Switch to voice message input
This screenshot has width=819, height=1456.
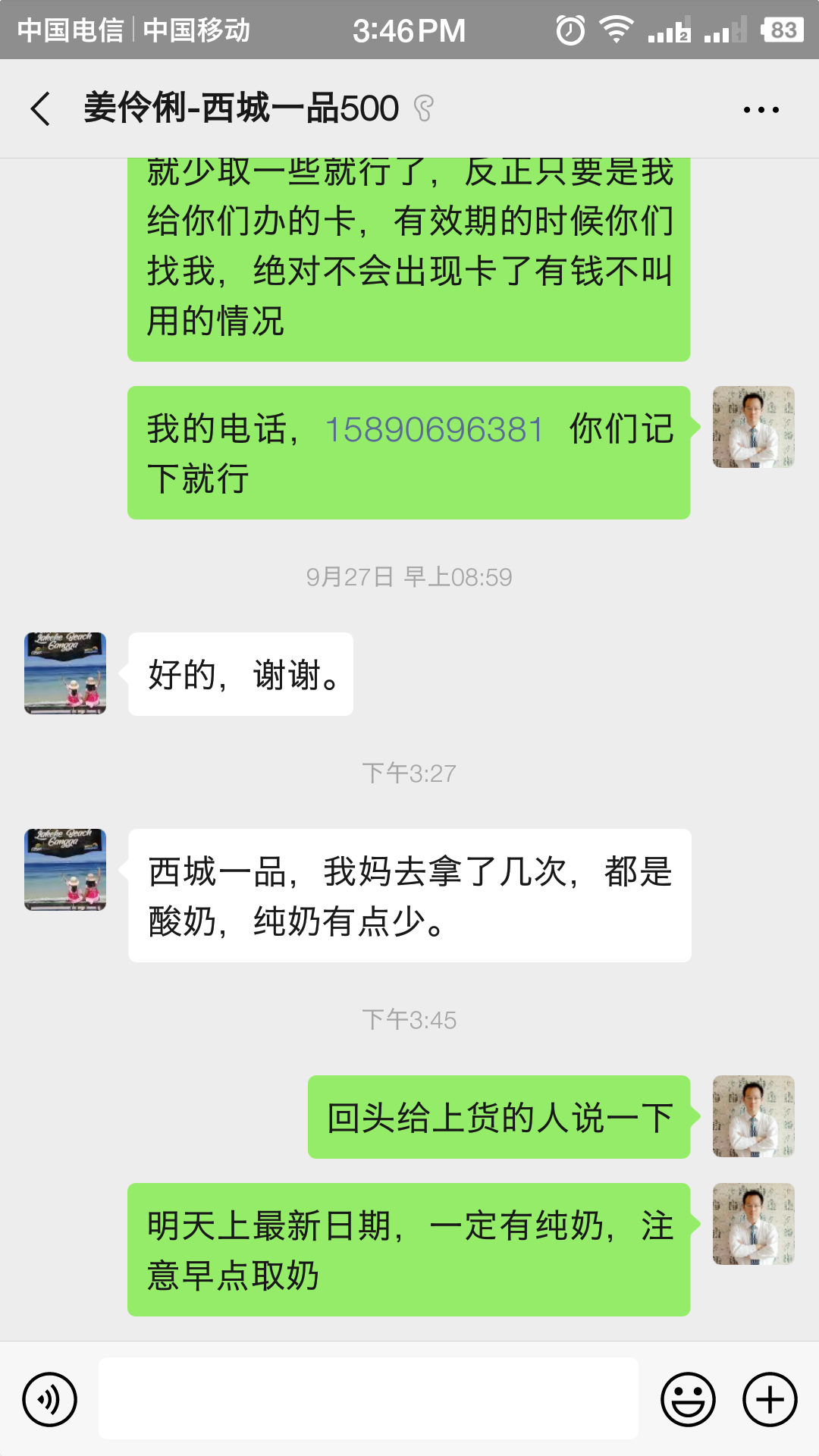[50, 1399]
